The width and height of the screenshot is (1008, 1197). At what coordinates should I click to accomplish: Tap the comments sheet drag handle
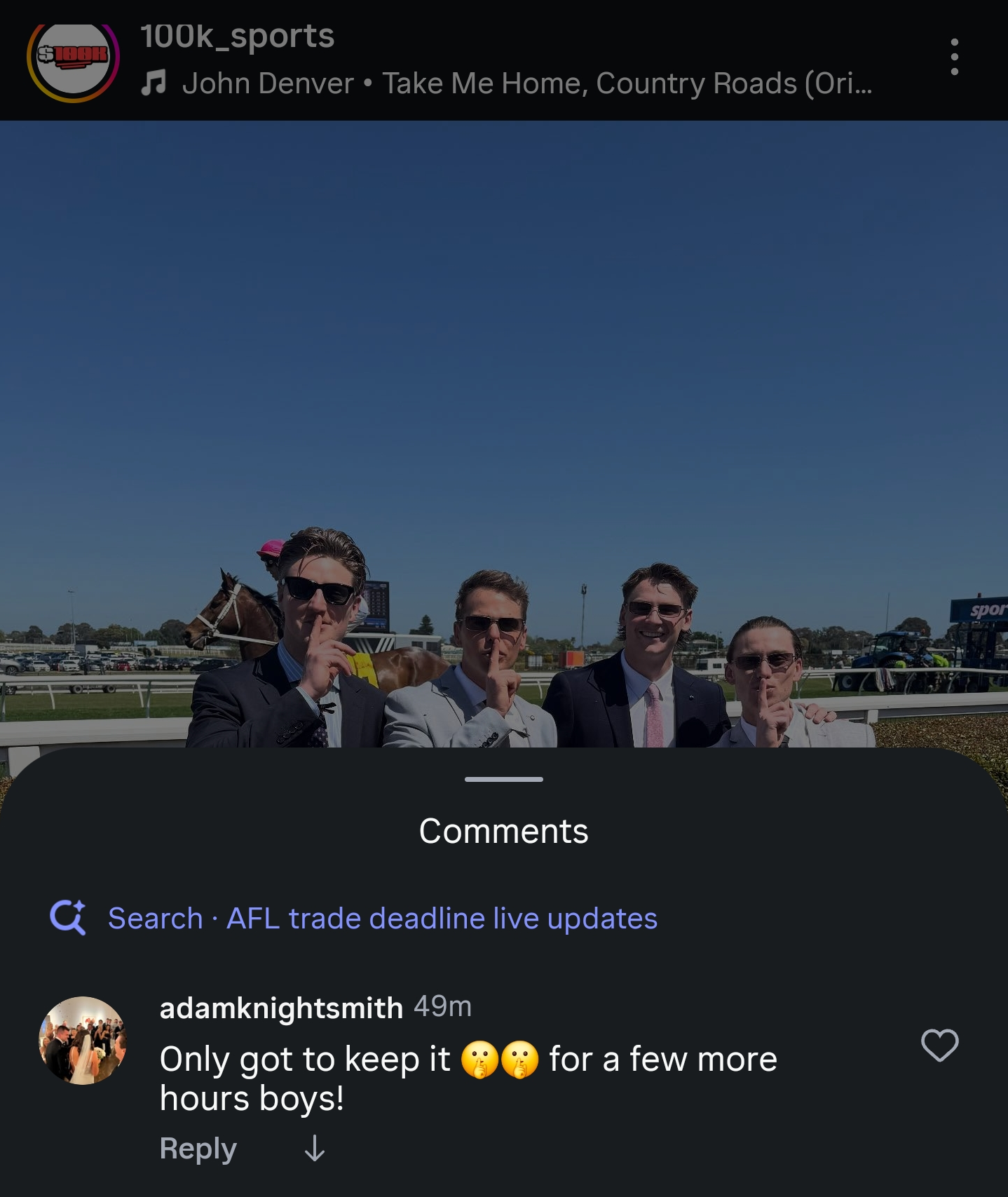(x=503, y=779)
